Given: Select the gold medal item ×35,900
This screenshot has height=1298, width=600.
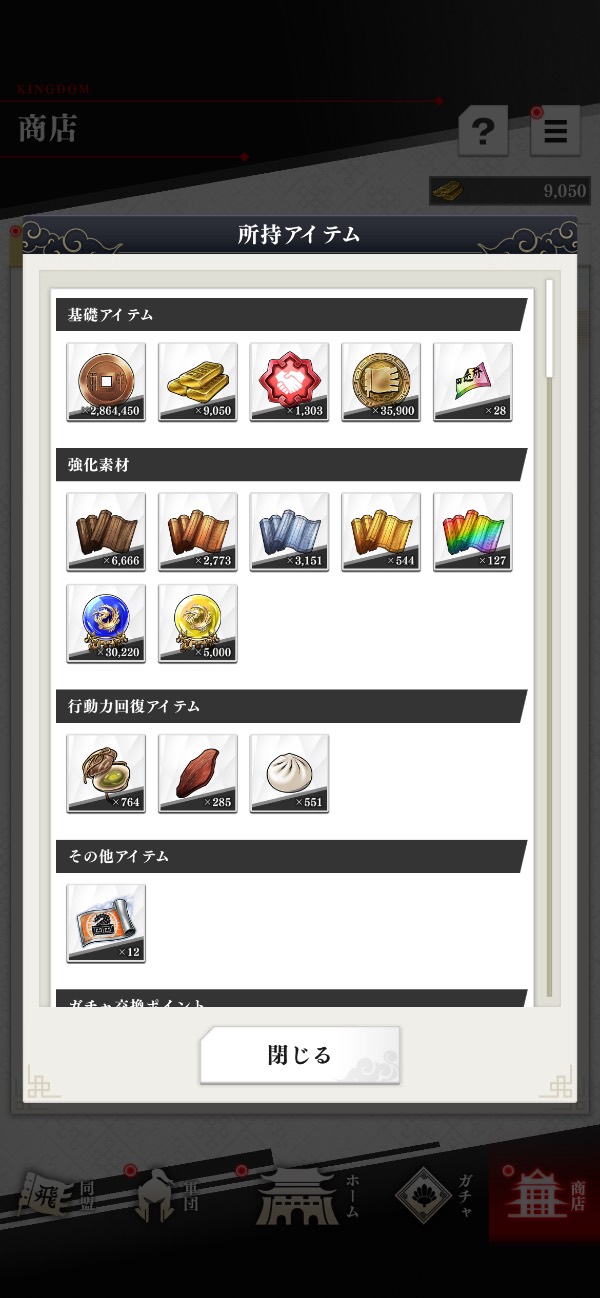Looking at the screenshot, I should click(x=381, y=382).
